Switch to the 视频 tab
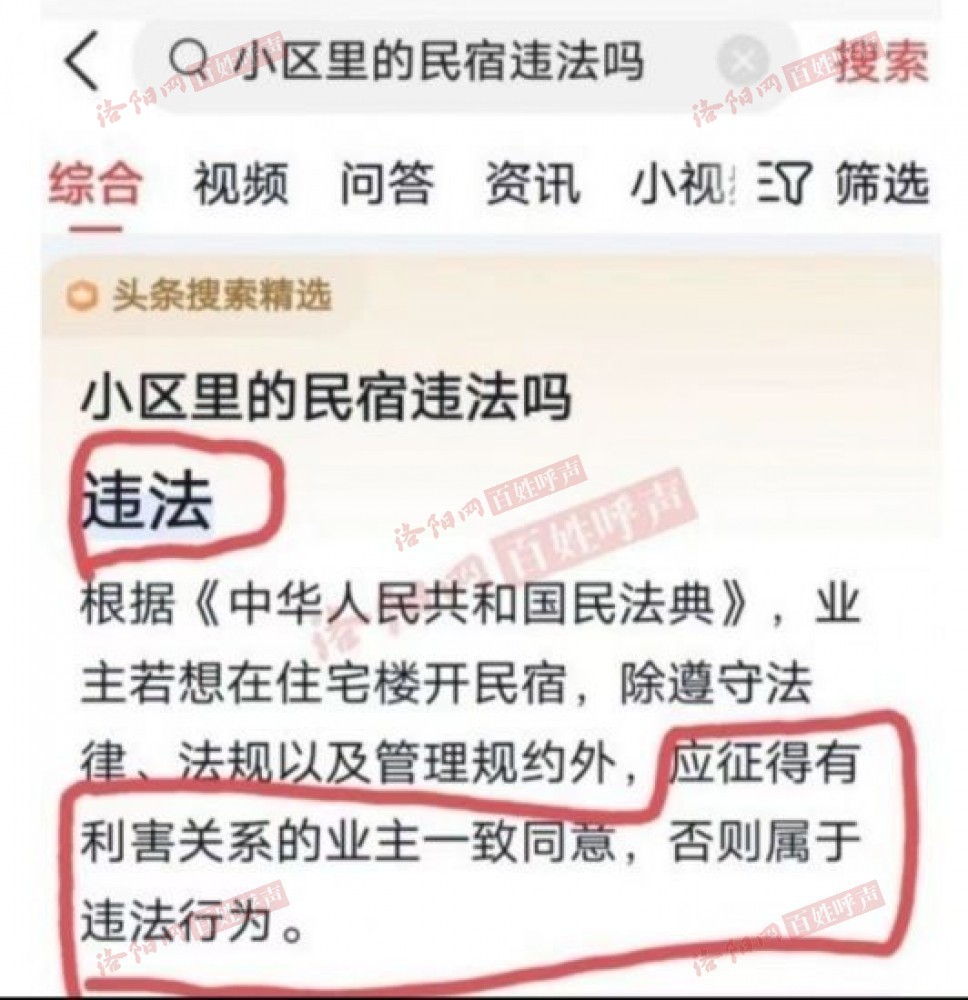Image resolution: width=968 pixels, height=1000 pixels. (x=241, y=184)
